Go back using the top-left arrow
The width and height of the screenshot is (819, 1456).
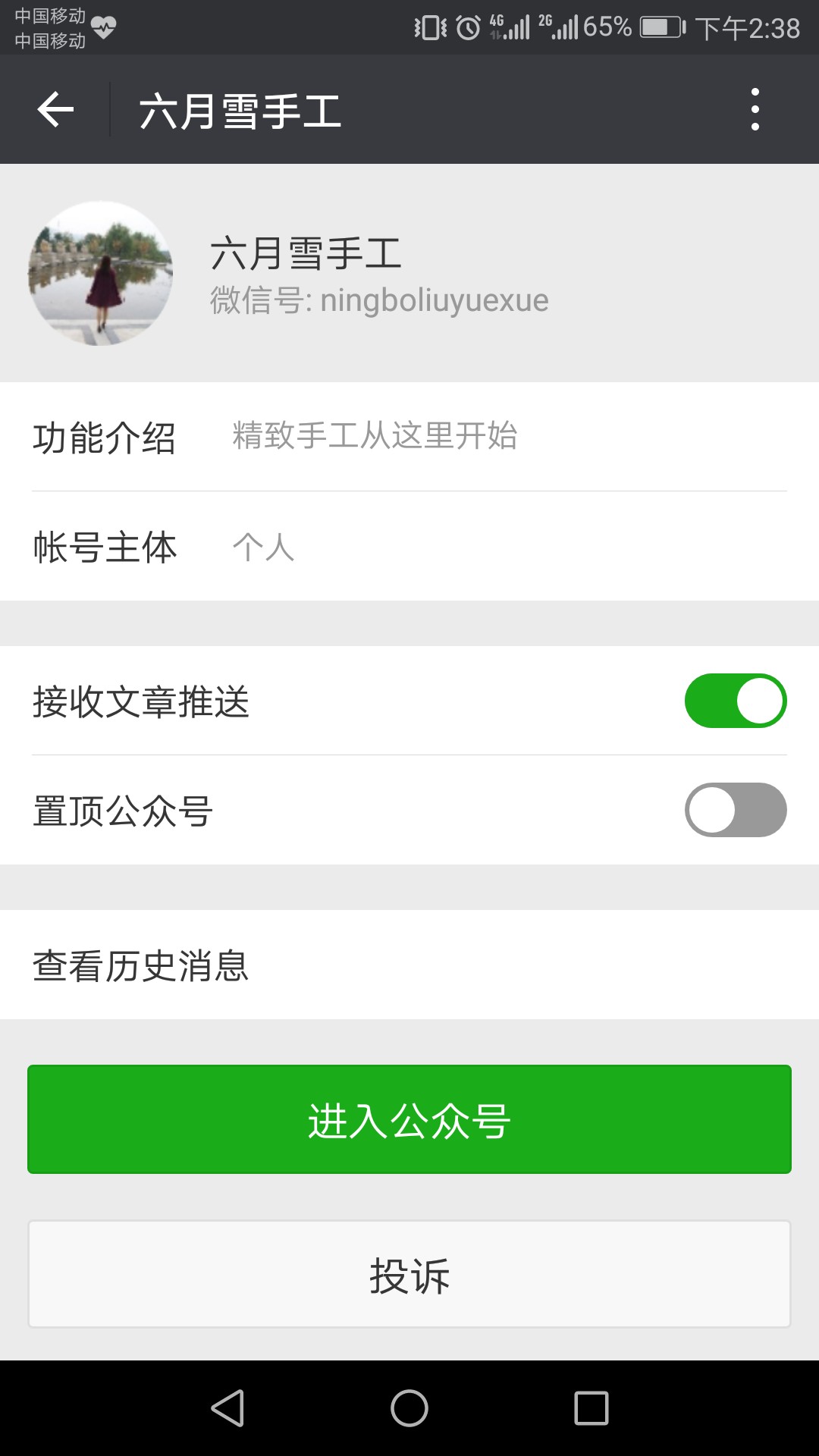coord(55,110)
